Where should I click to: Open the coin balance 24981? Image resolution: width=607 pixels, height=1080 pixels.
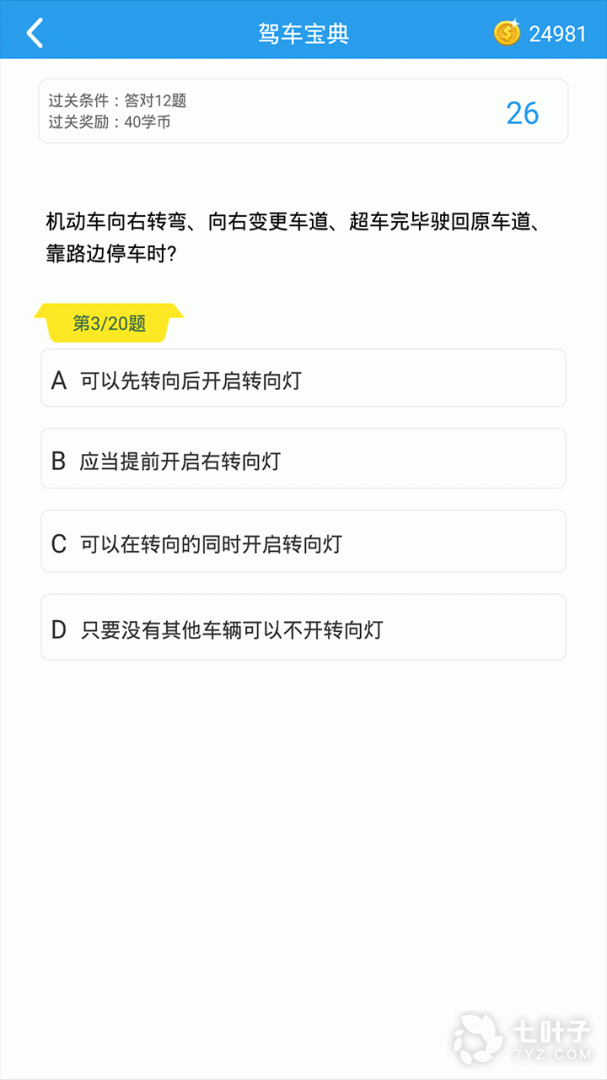(540, 33)
